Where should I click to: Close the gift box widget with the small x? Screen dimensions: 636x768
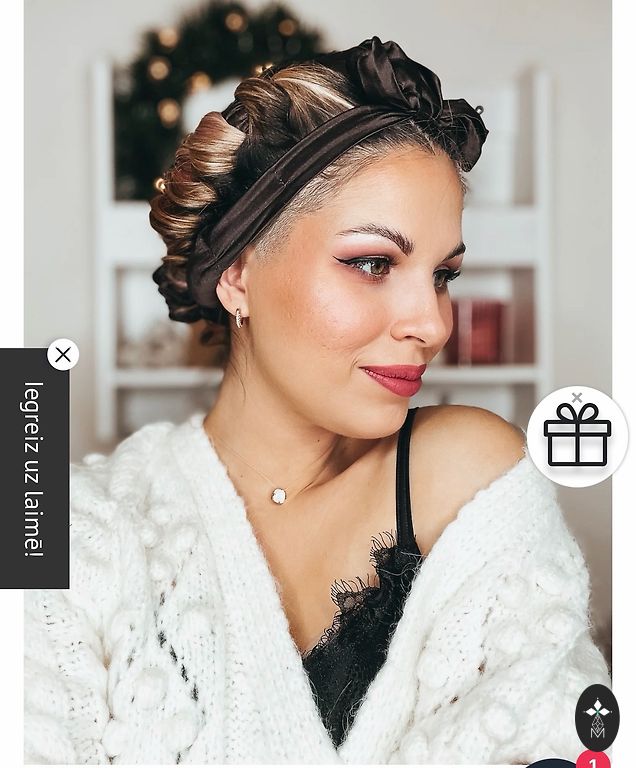577,398
